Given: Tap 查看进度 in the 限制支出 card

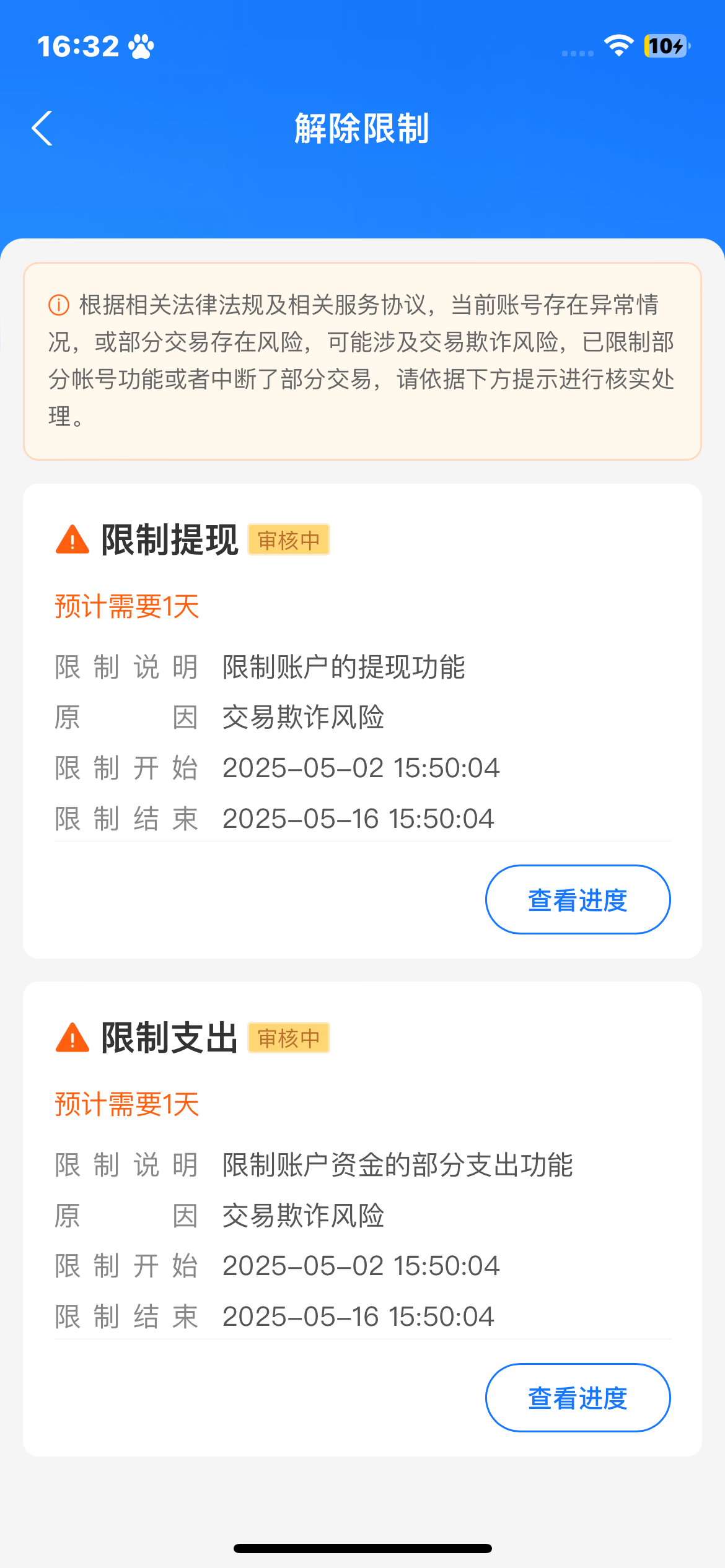Looking at the screenshot, I should (x=578, y=1397).
